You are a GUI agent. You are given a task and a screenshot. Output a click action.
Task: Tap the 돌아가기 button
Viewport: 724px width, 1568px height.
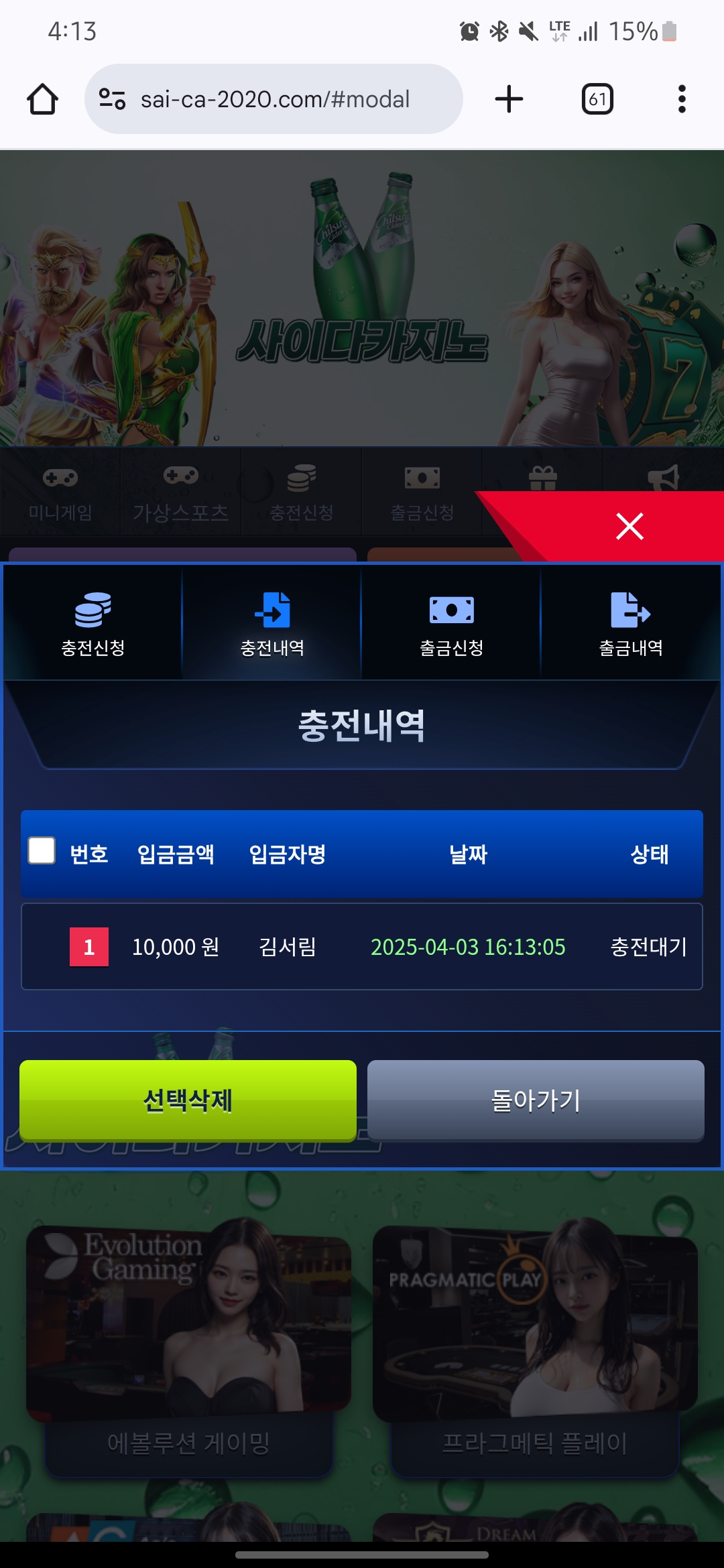tap(536, 1100)
